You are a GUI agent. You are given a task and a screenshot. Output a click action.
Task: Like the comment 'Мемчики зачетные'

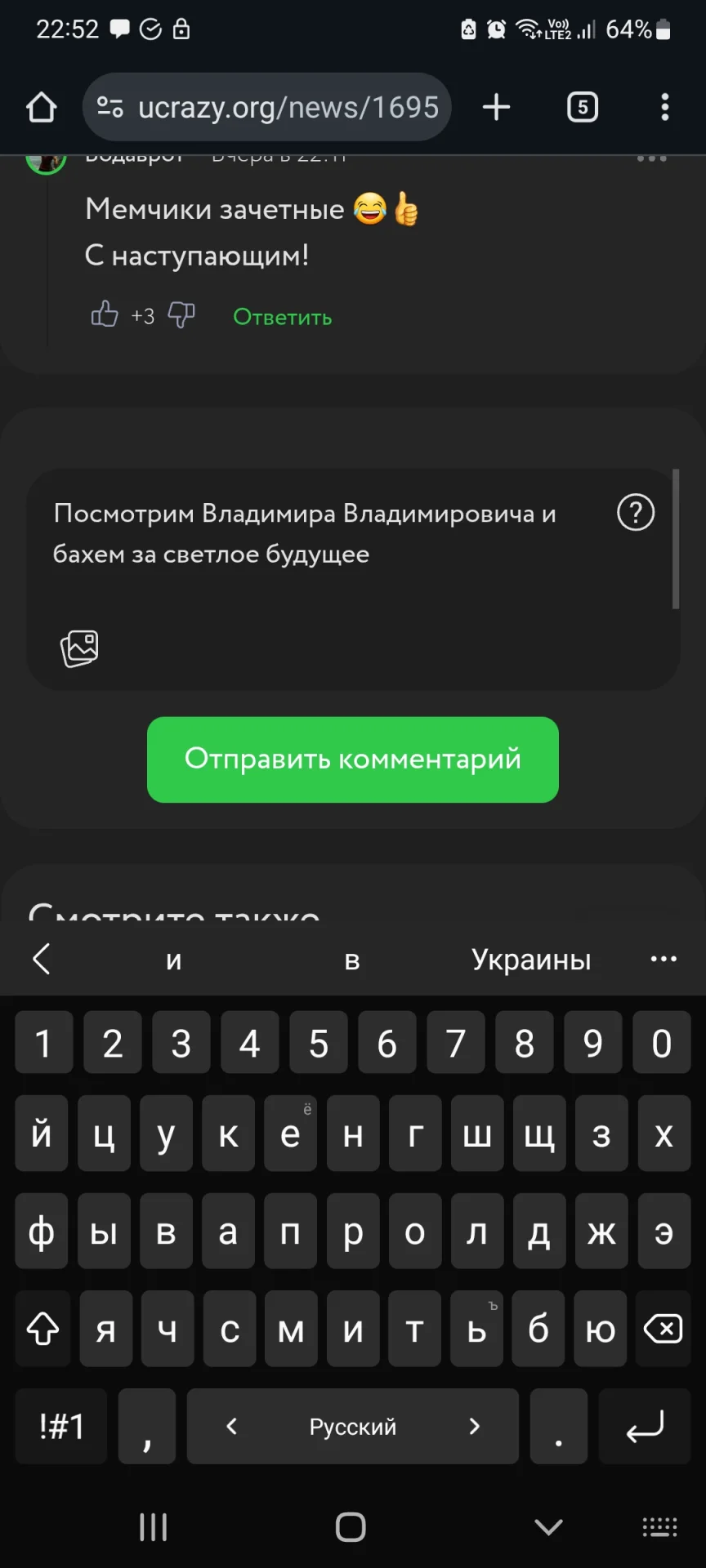pos(105,314)
